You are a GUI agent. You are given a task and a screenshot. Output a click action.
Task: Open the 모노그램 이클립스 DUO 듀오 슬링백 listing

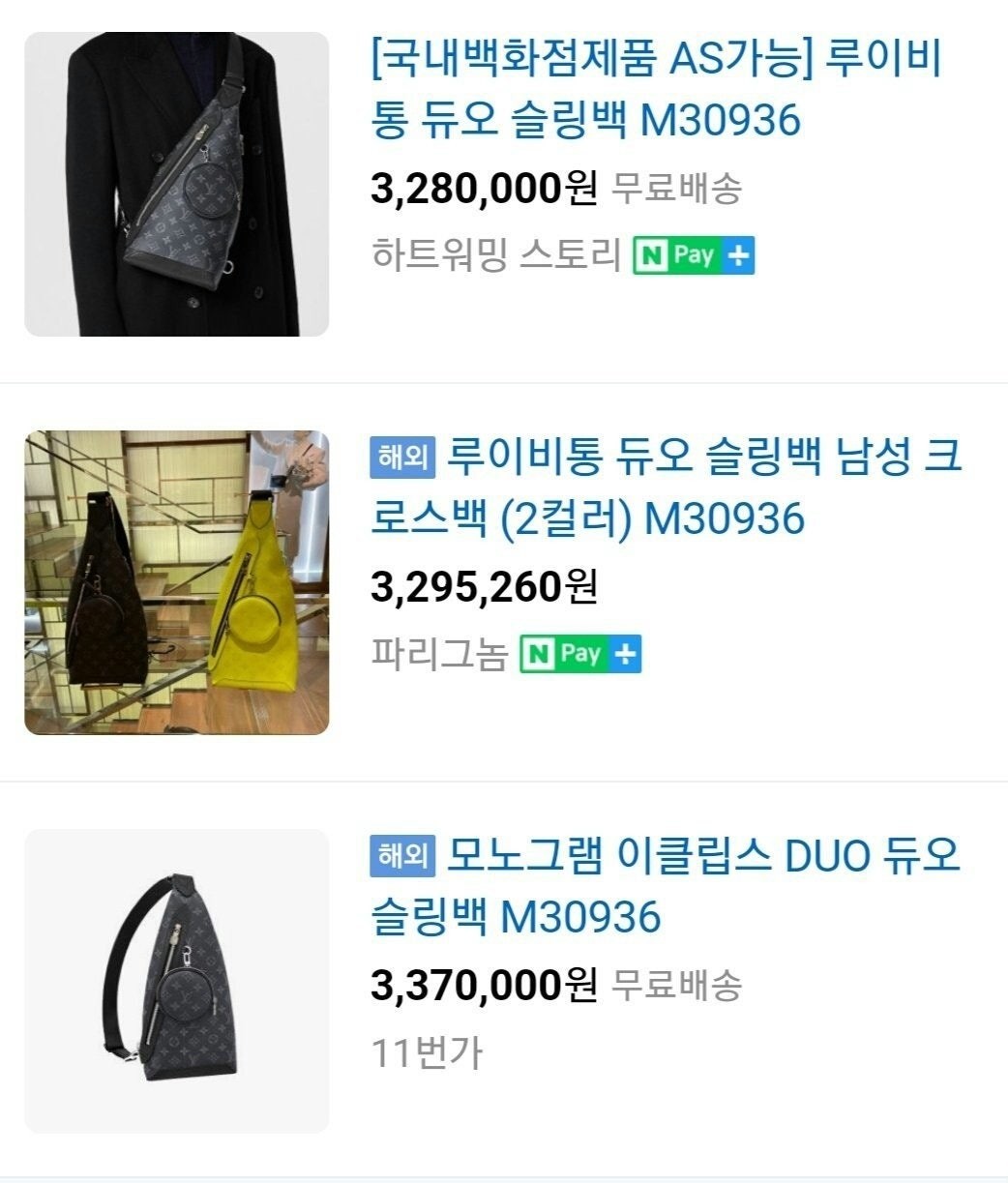[x=666, y=886]
